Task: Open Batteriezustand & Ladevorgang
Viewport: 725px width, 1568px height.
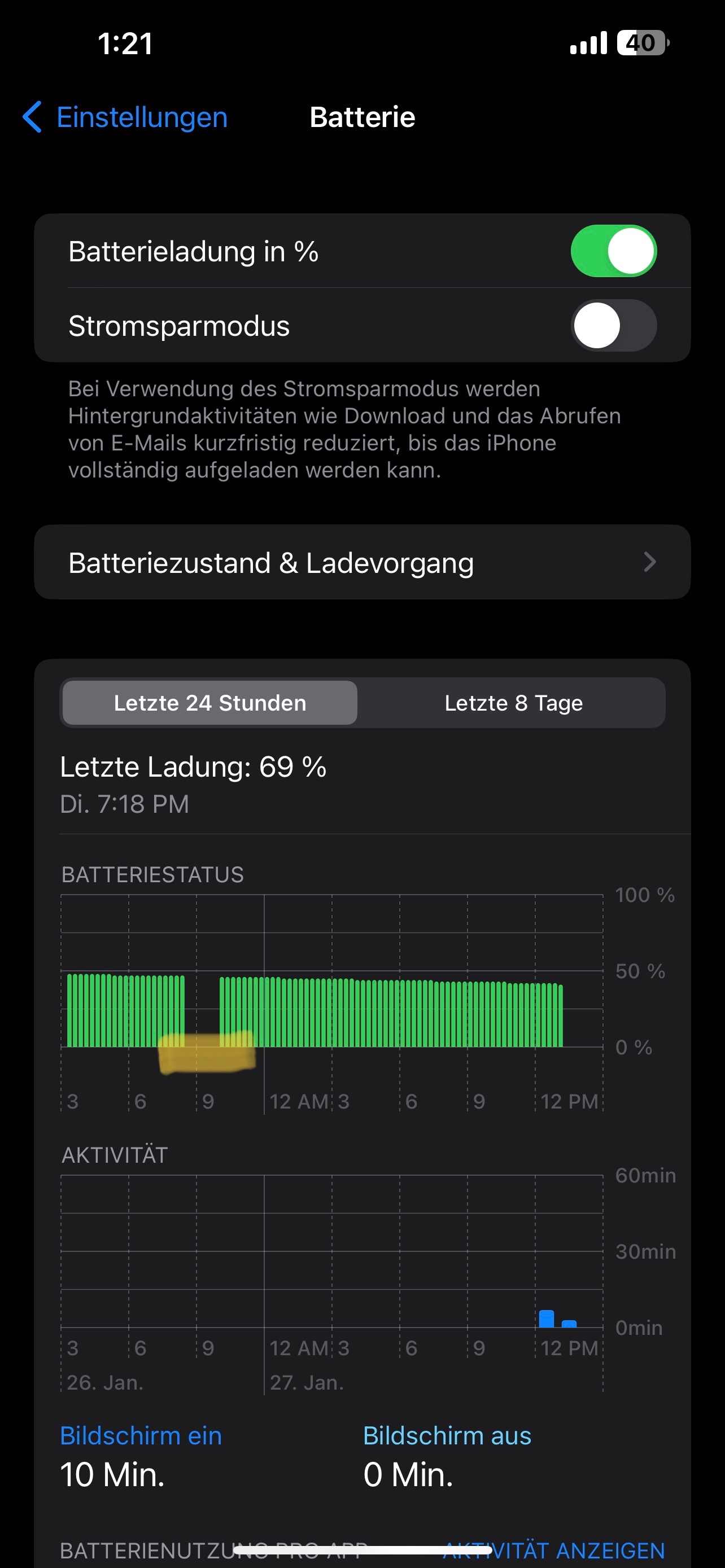Action: coord(362,562)
